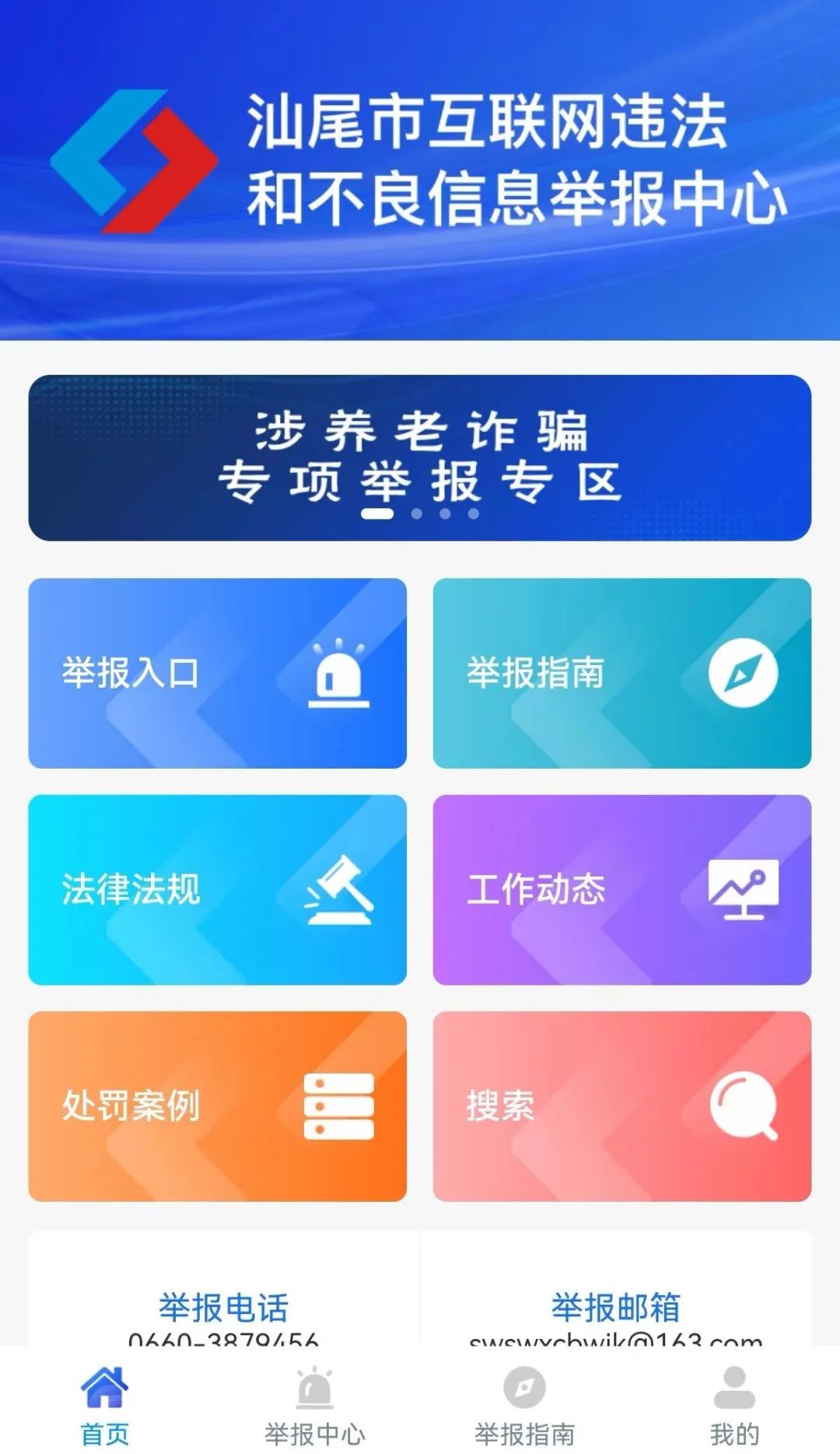Switch to the 我的 tab
This screenshot has width=840, height=1454.
(x=734, y=1406)
